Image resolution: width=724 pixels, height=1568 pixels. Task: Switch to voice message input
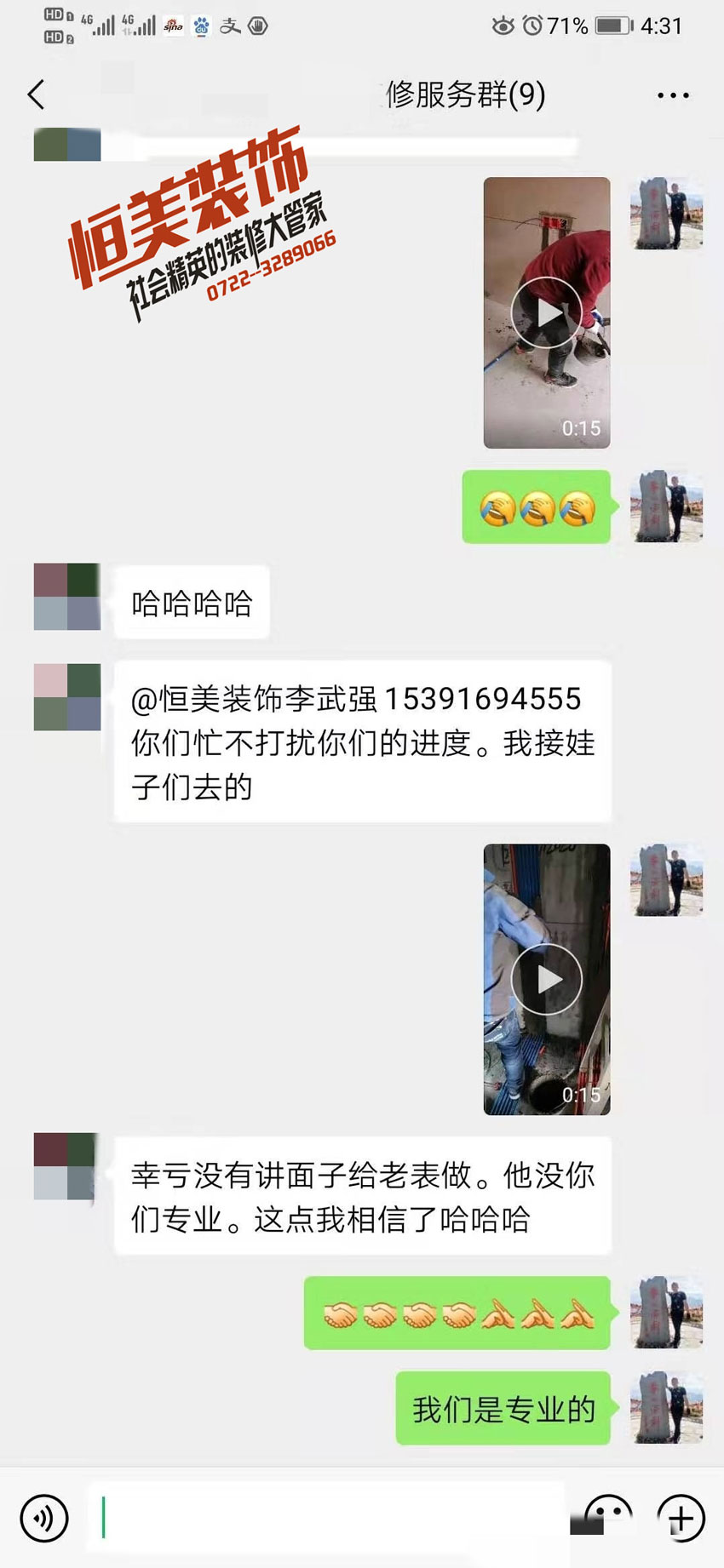43,1517
